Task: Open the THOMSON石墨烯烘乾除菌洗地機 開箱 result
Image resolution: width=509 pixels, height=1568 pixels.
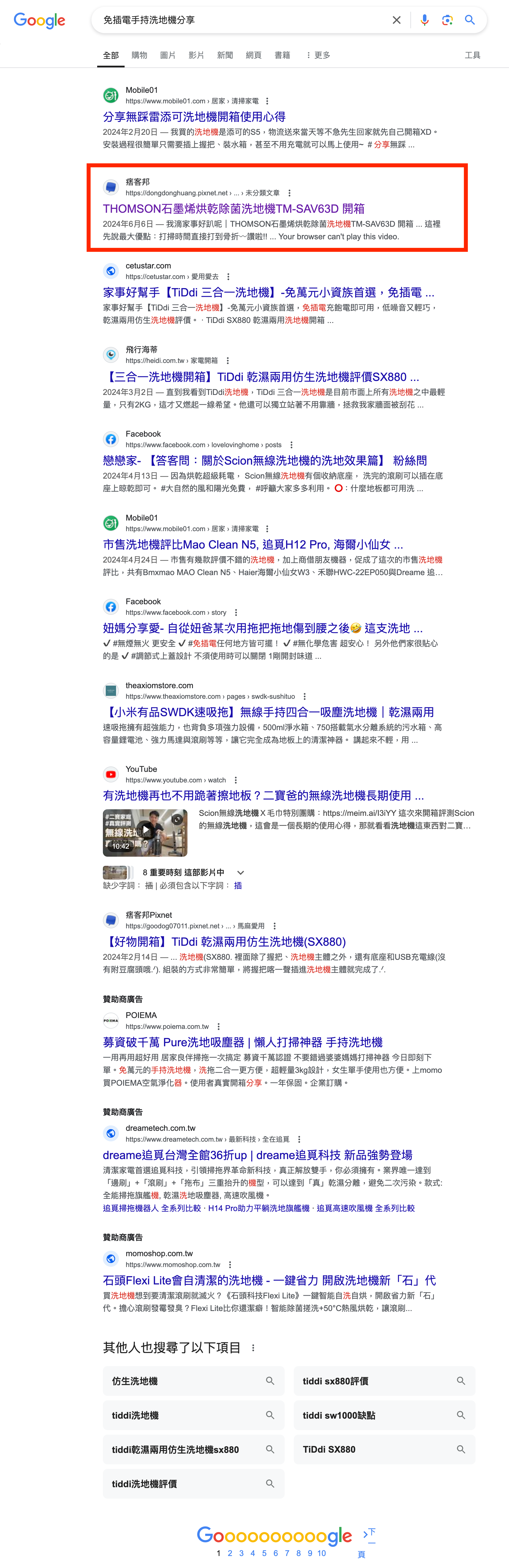Action: tap(233, 209)
